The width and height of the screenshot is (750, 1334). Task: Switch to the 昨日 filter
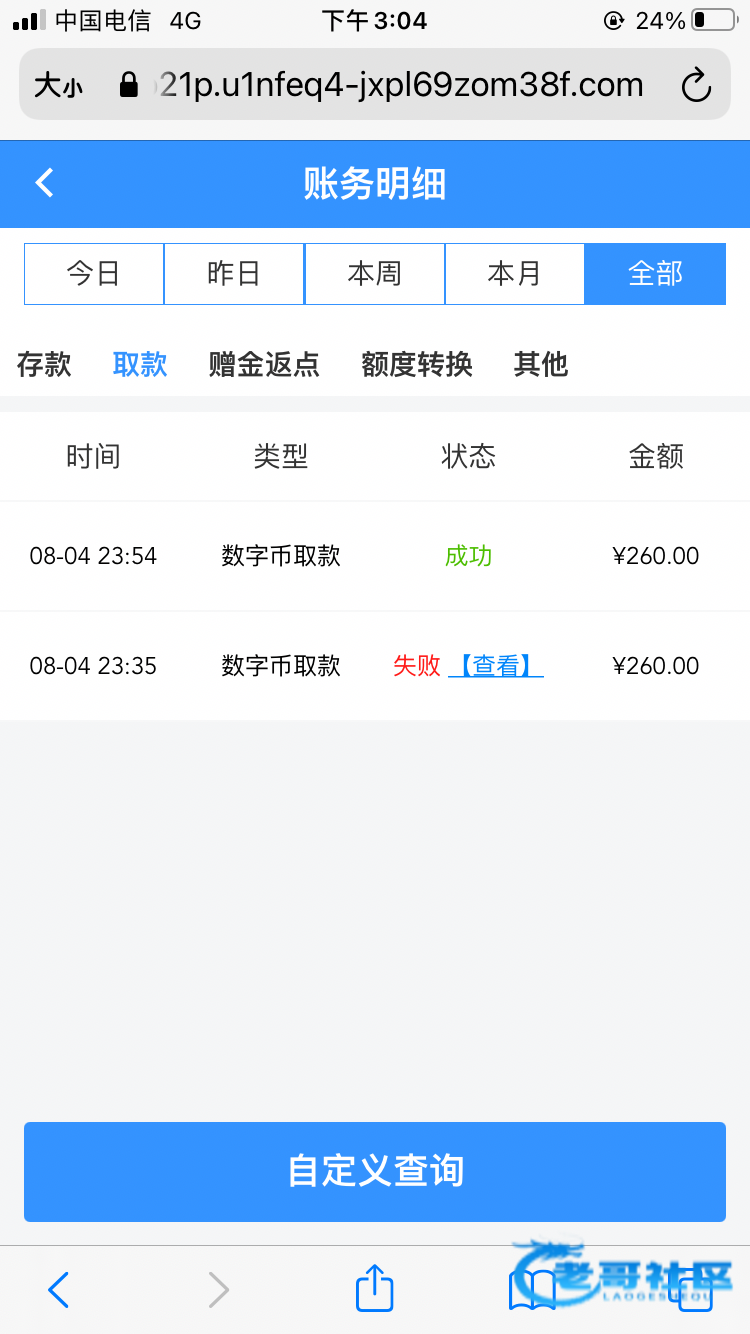point(234,274)
